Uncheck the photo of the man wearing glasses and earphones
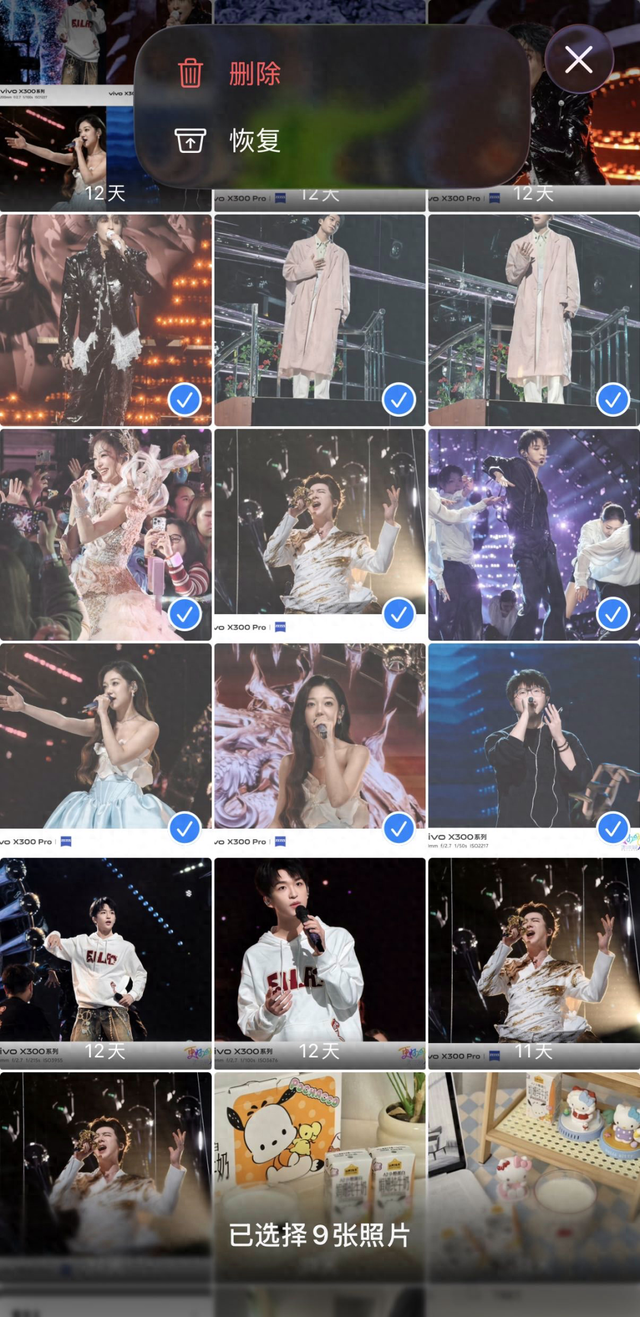The image size is (640, 1317). 612,828
